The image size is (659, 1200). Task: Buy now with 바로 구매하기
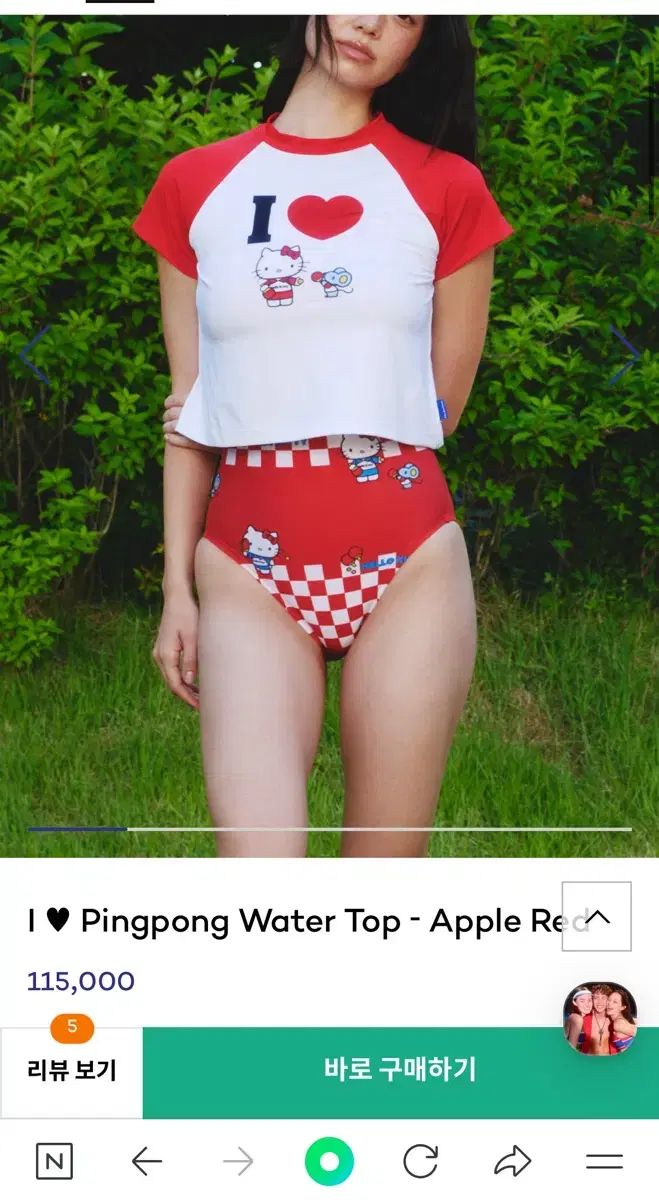[x=400, y=1072]
